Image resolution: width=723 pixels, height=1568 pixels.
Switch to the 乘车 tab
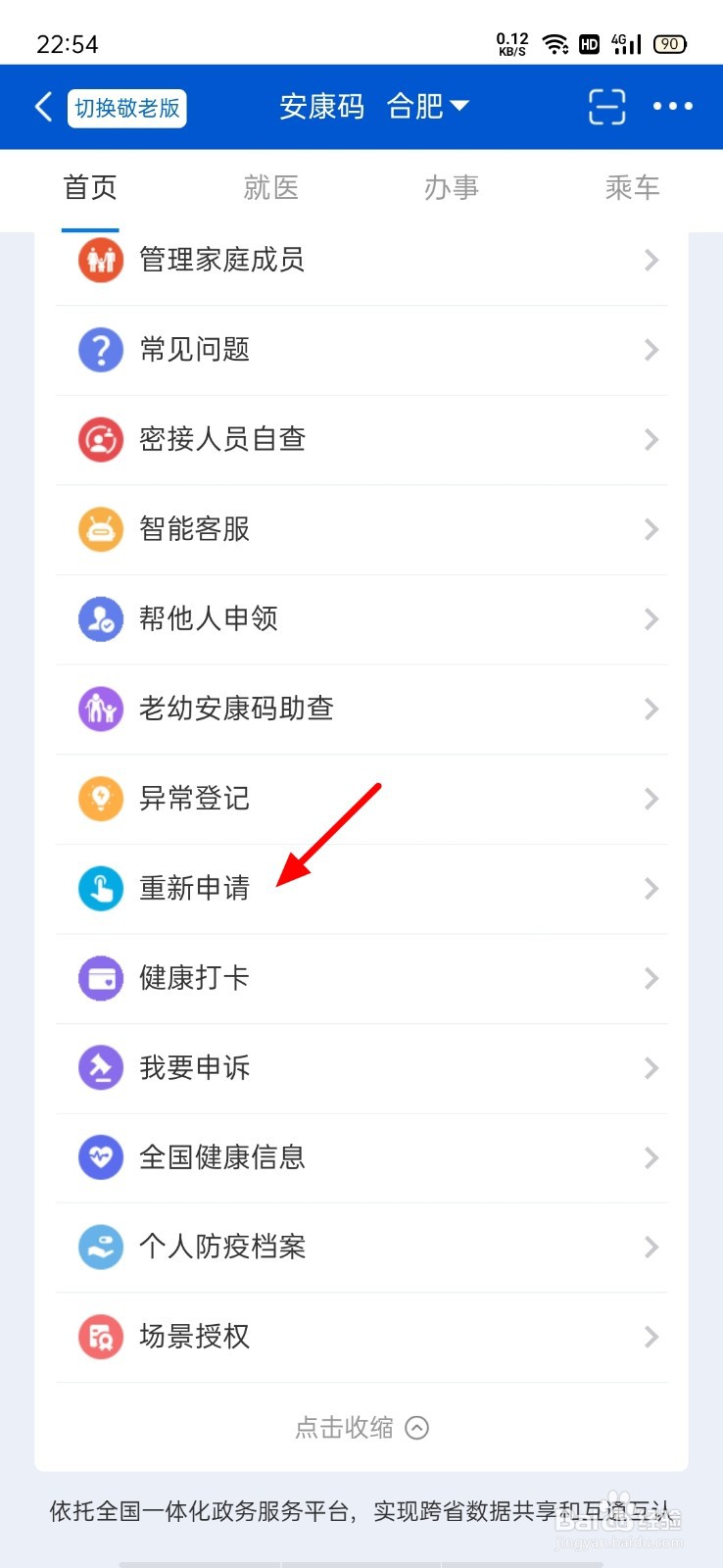tap(632, 188)
